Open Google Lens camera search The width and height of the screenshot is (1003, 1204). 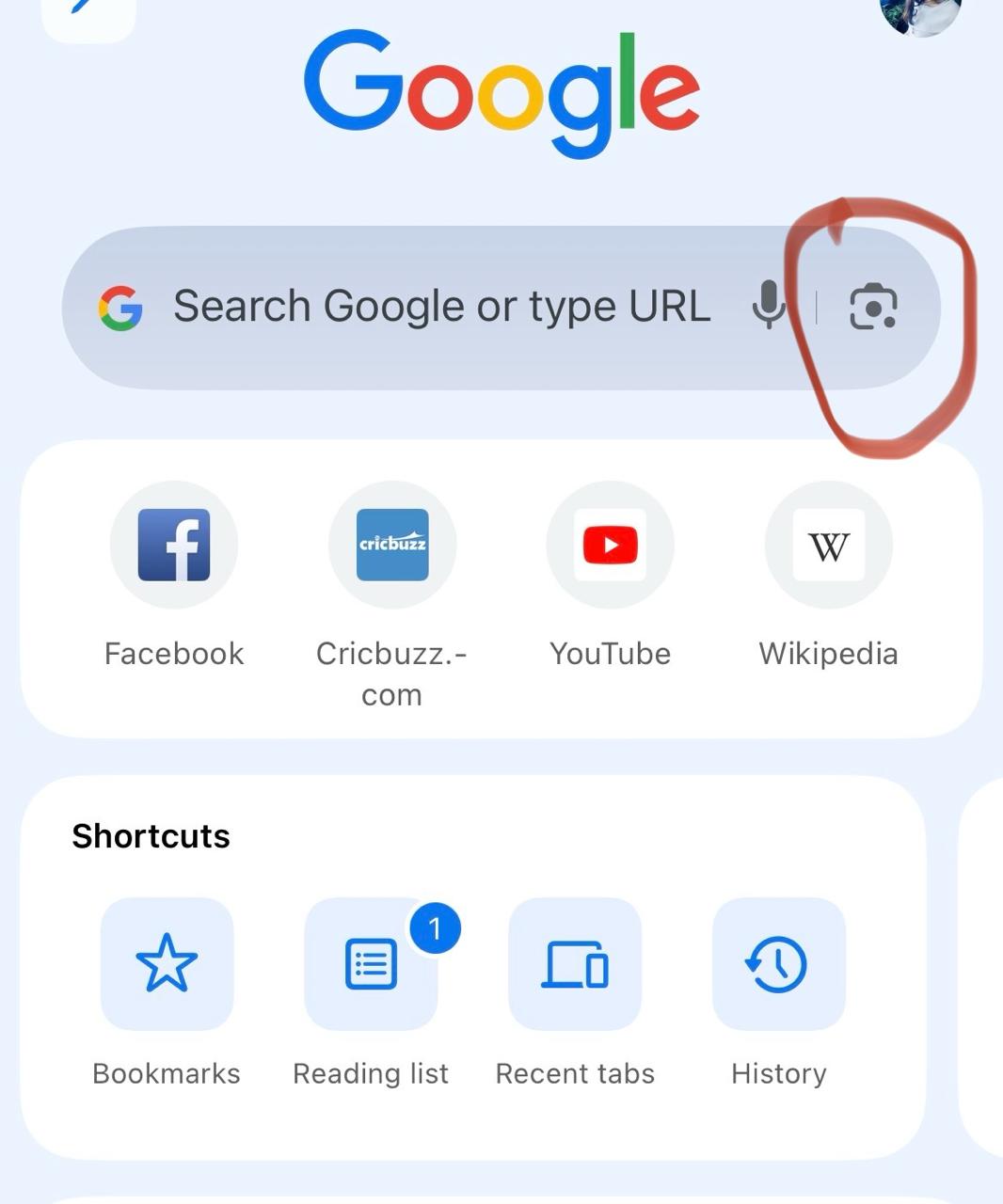pyautogui.click(x=873, y=308)
